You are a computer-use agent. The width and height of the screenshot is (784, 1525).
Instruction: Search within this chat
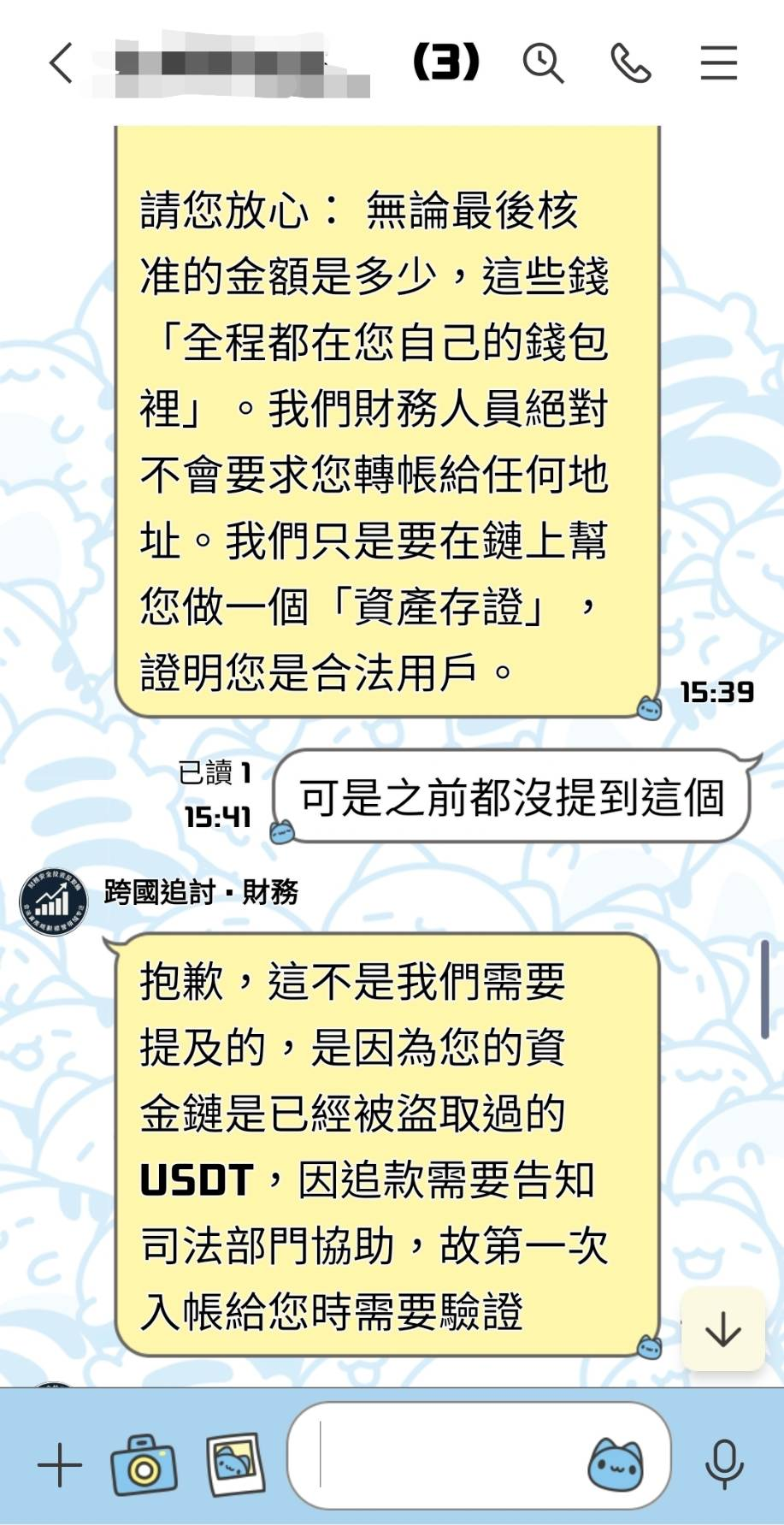coord(543,63)
